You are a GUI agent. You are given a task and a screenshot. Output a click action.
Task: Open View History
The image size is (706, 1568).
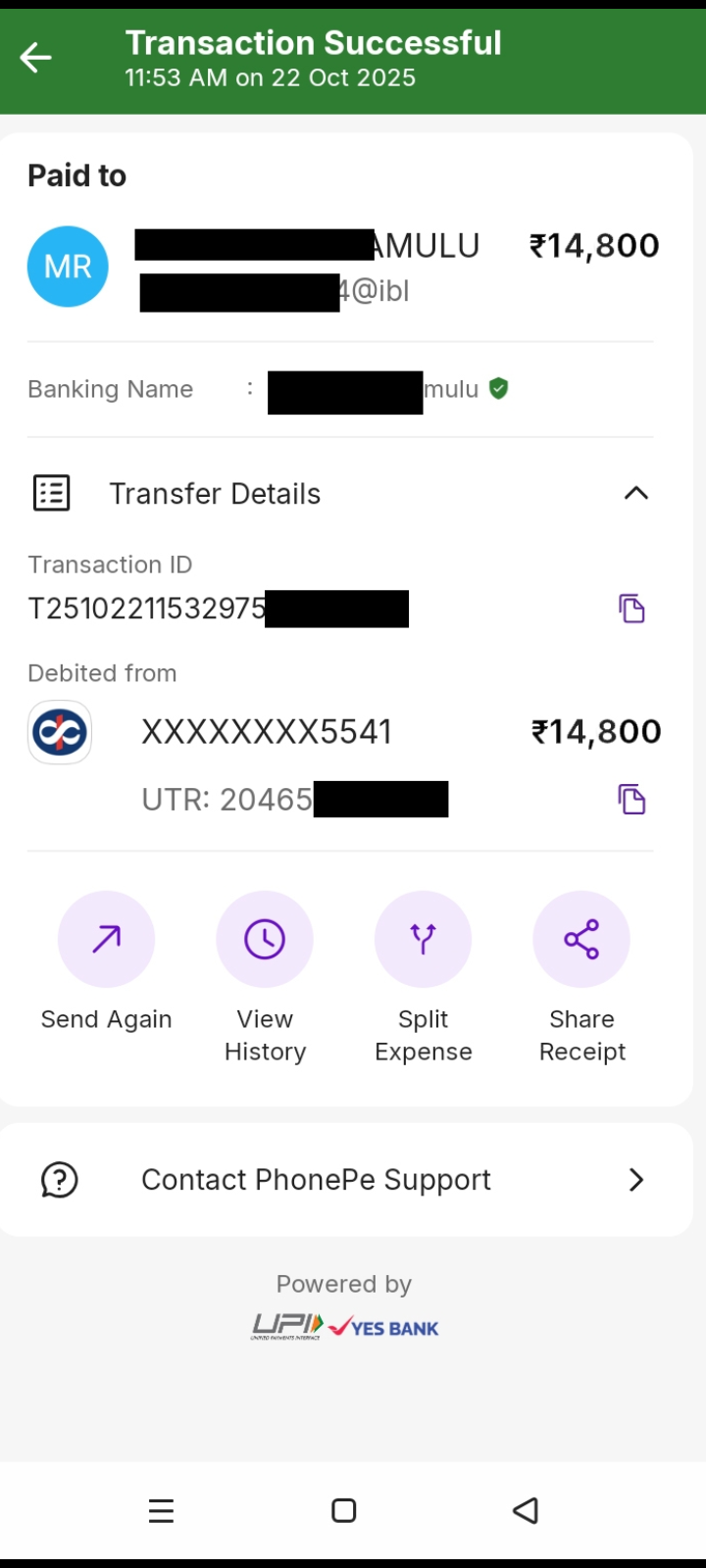point(265,939)
